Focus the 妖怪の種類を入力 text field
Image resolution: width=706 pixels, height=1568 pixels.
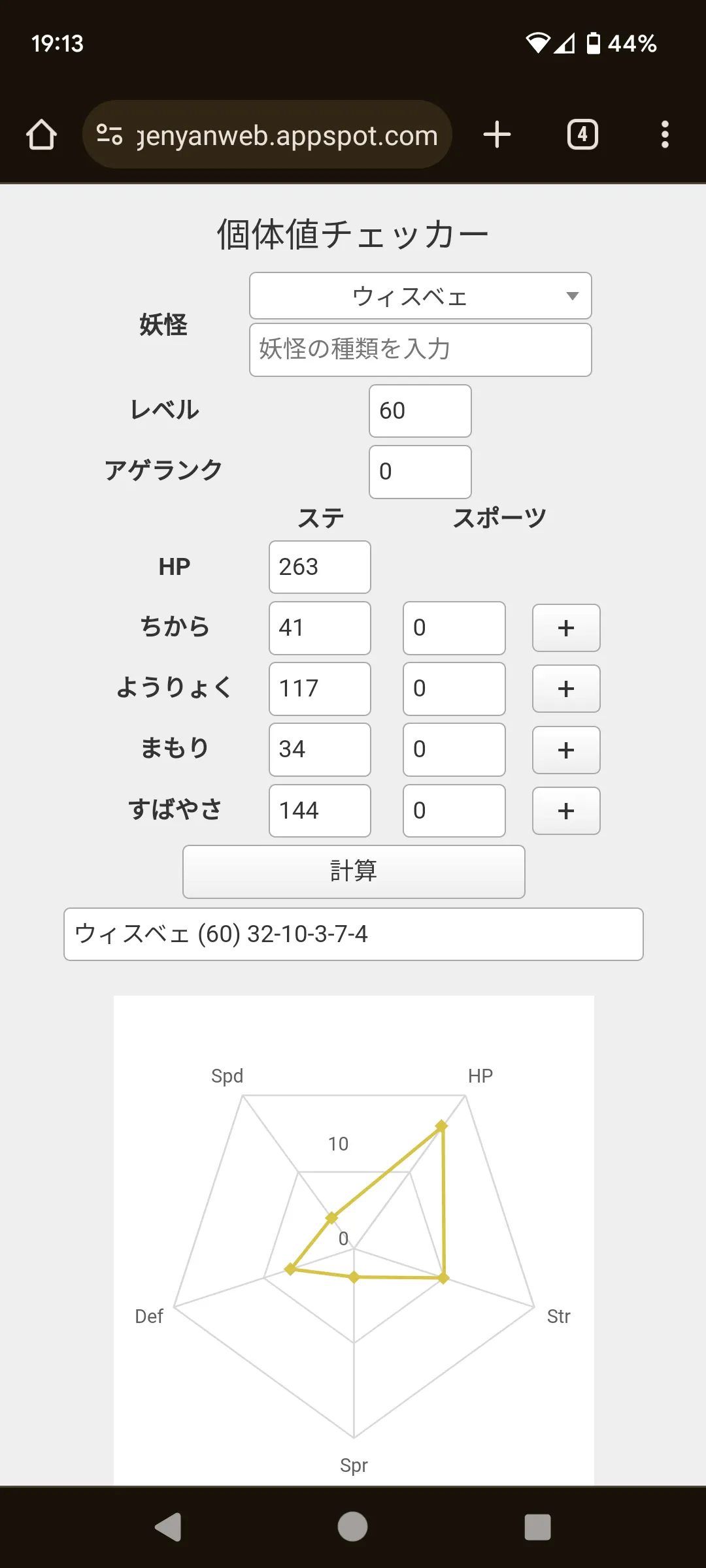click(420, 350)
